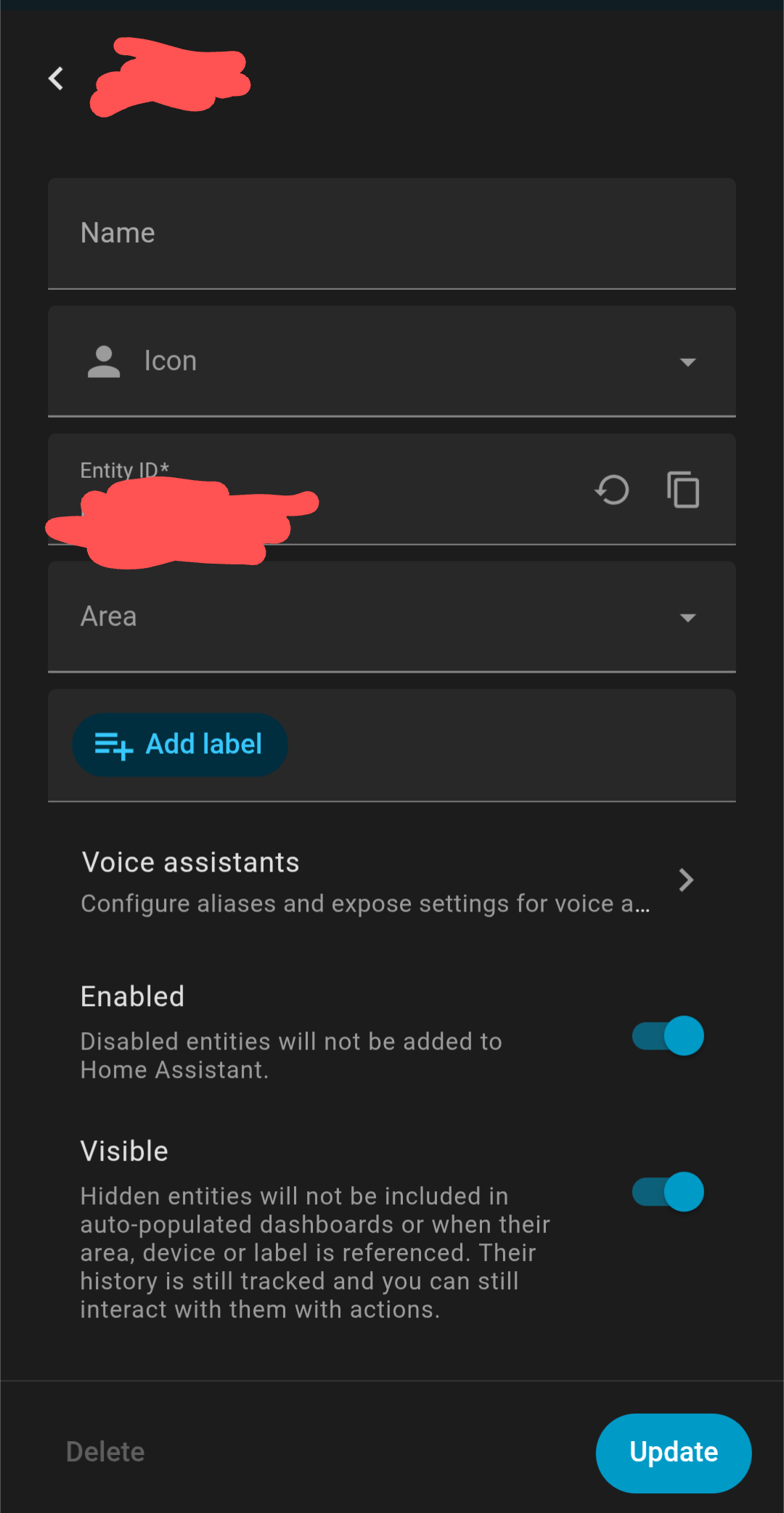Screen dimensions: 784x1513
Task: Toggle the Visible switch off
Action: (668, 1191)
